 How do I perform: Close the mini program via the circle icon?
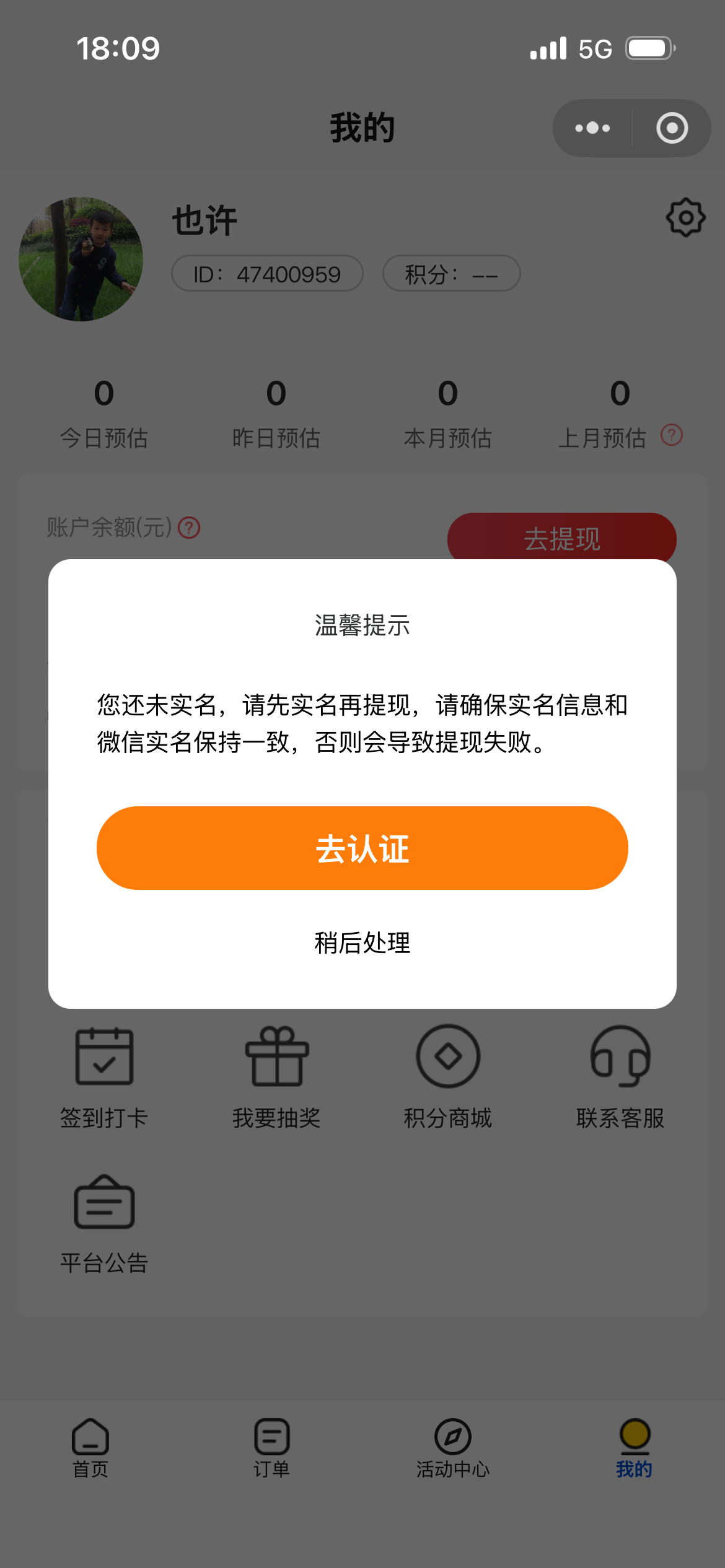(672, 128)
